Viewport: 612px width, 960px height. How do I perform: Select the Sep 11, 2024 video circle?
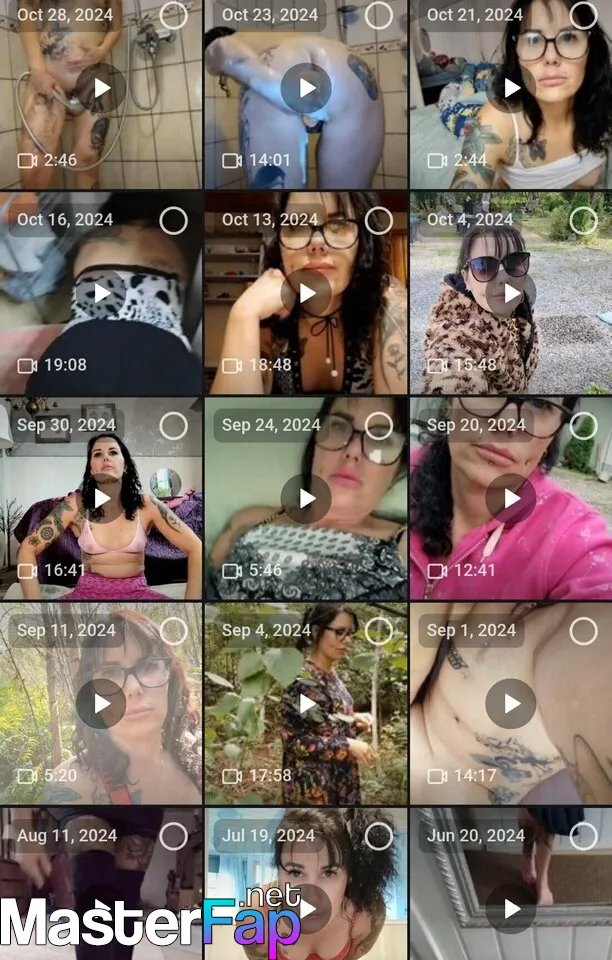[x=173, y=630]
